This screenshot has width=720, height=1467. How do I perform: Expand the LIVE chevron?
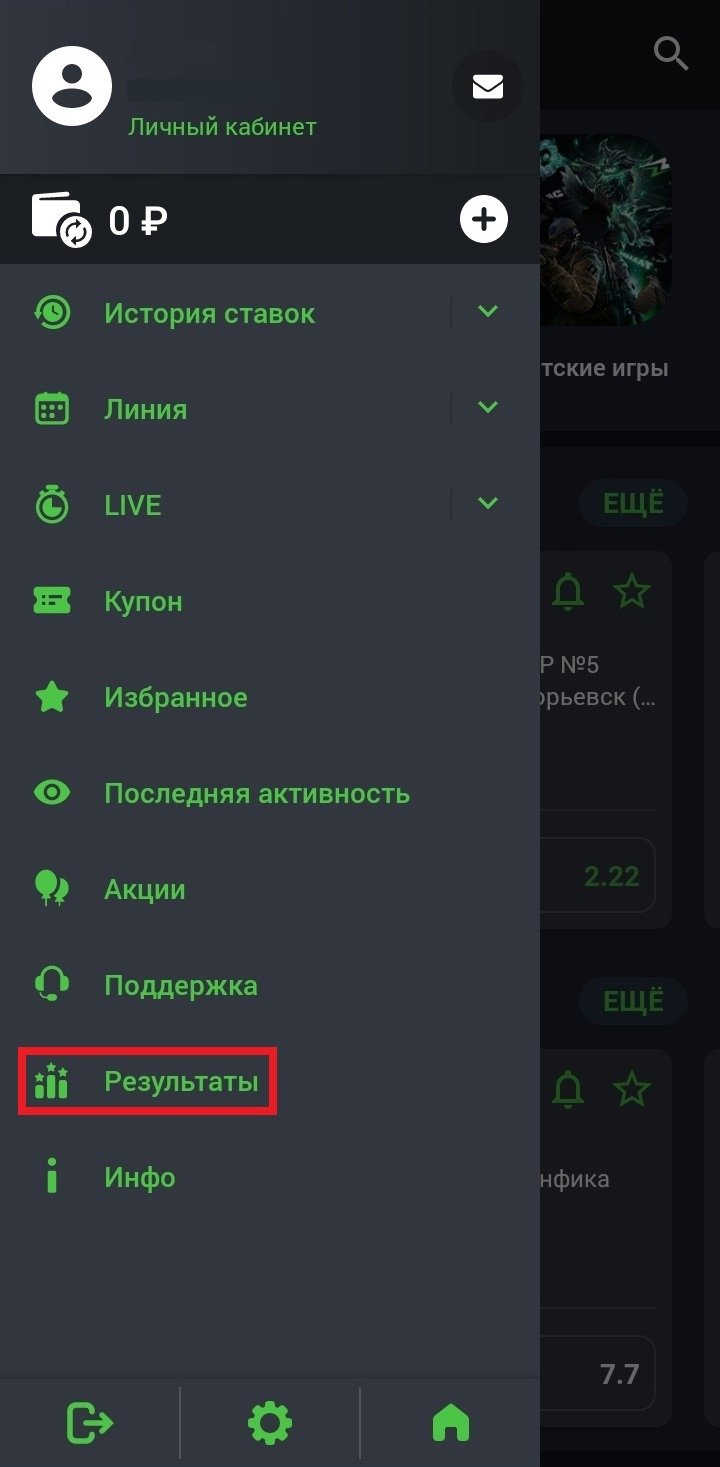point(487,503)
